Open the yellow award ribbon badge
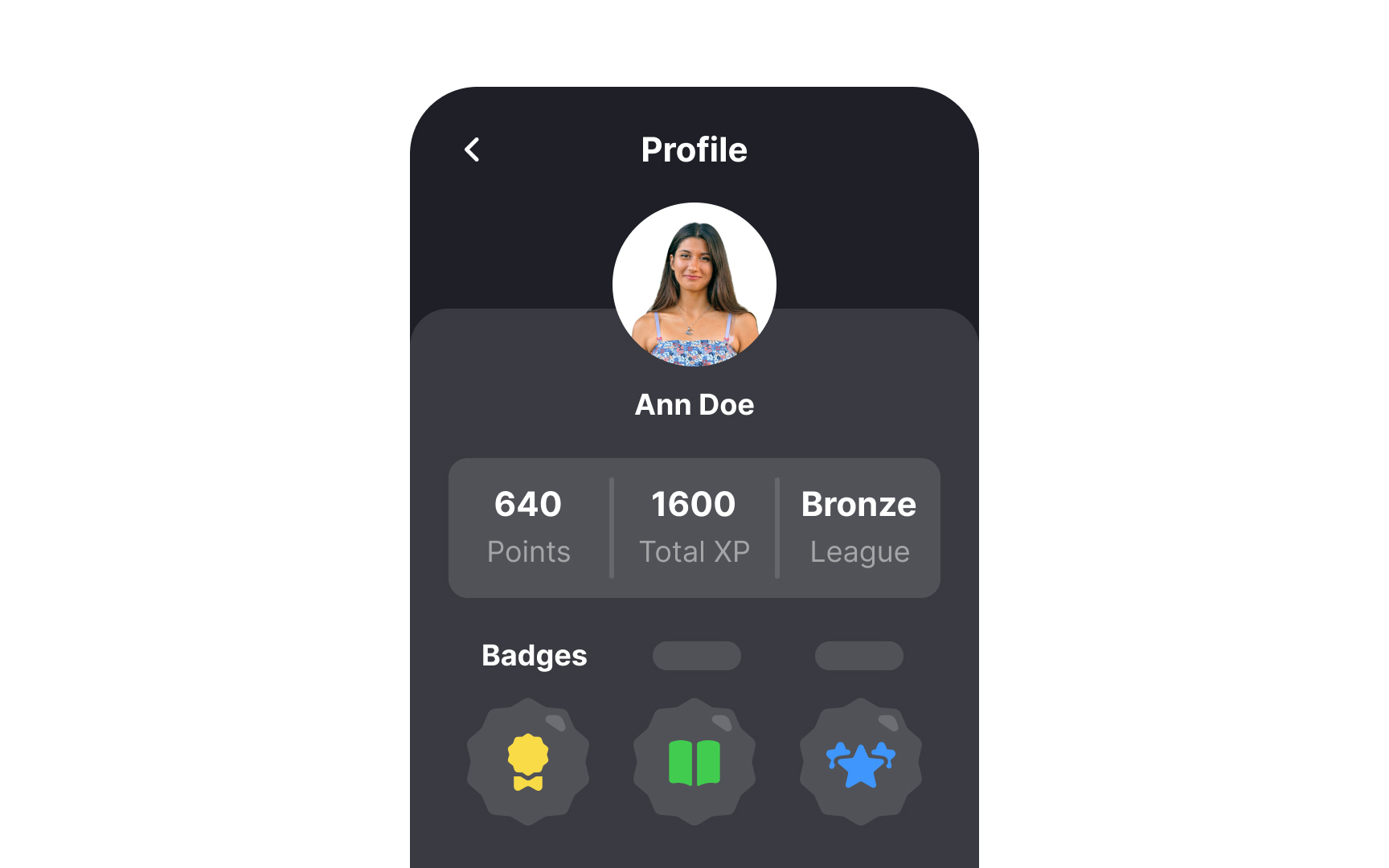This screenshot has height=868, width=1389. click(528, 762)
